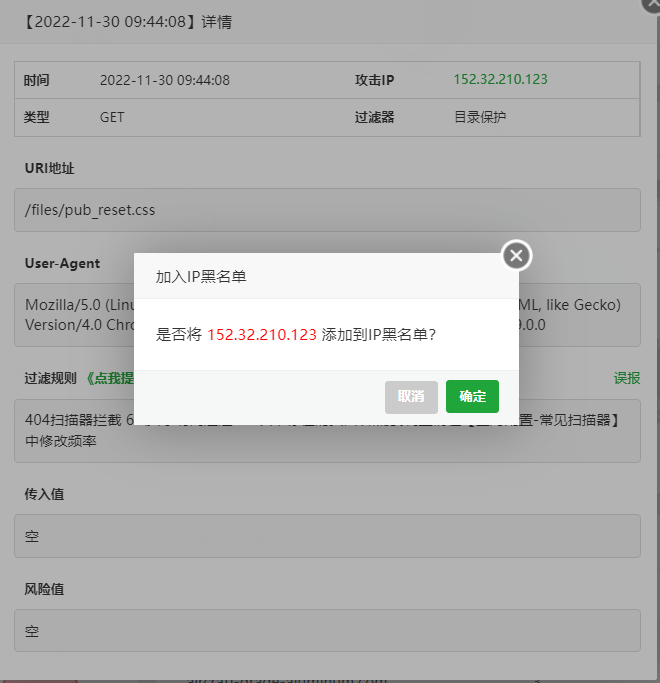
Task: Open the green 点我提 link beside 过滤规则
Action: click(112, 378)
